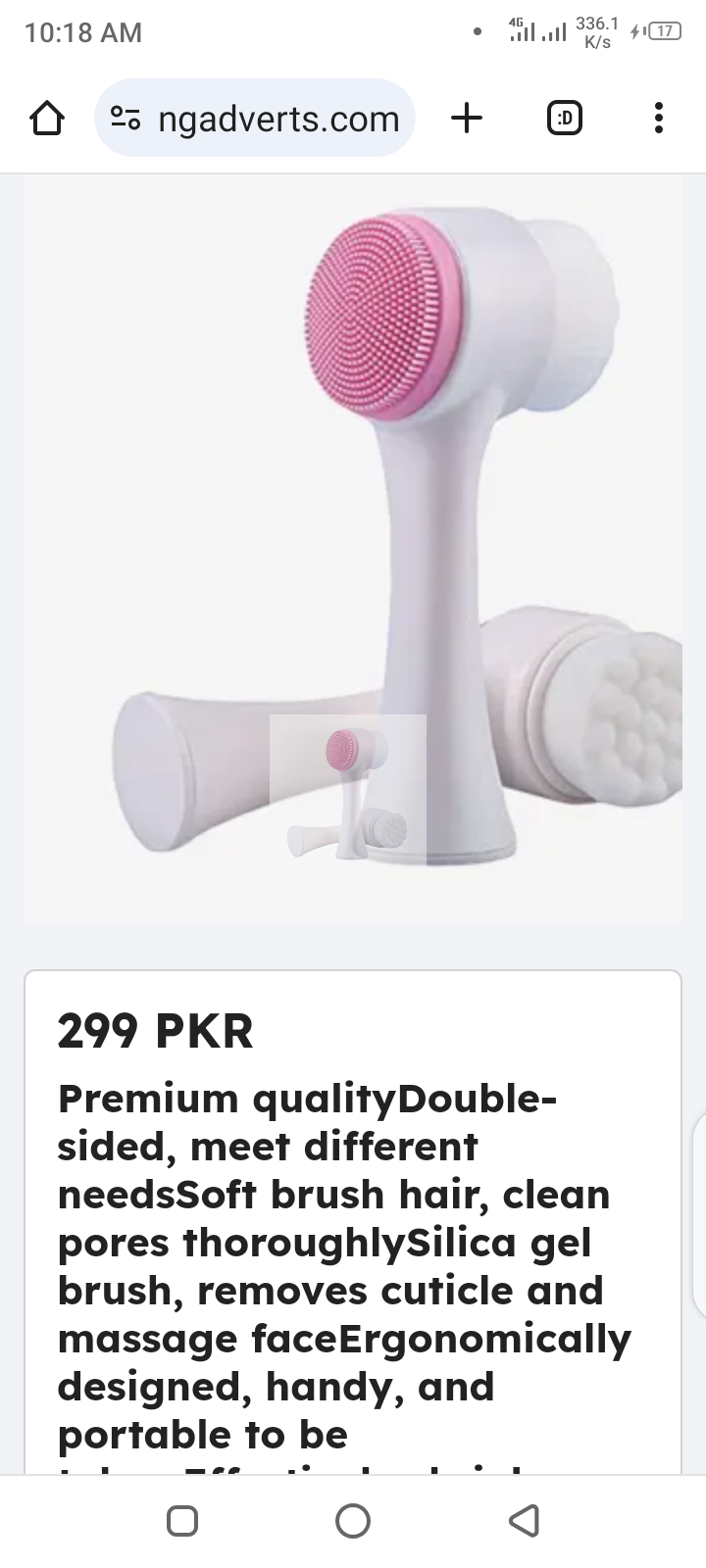Open the recent apps view
Viewport: 706px width, 1568px height.
coord(182,1520)
